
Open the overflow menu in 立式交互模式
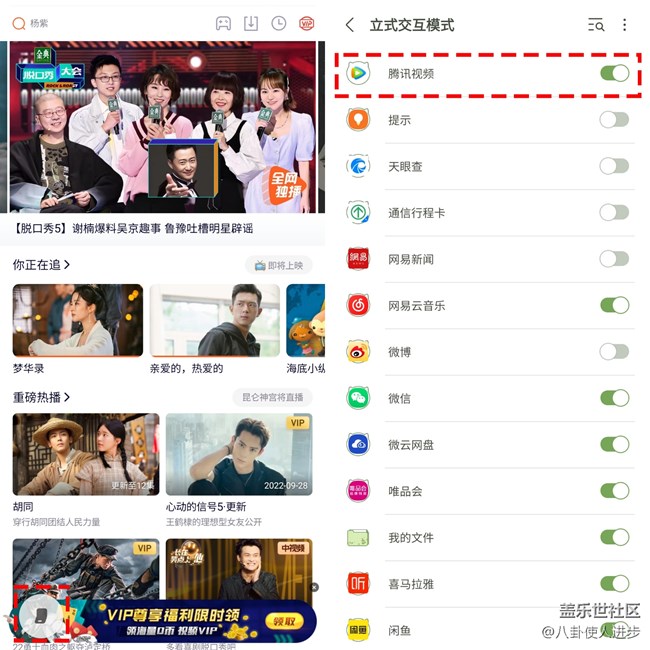tap(625, 25)
